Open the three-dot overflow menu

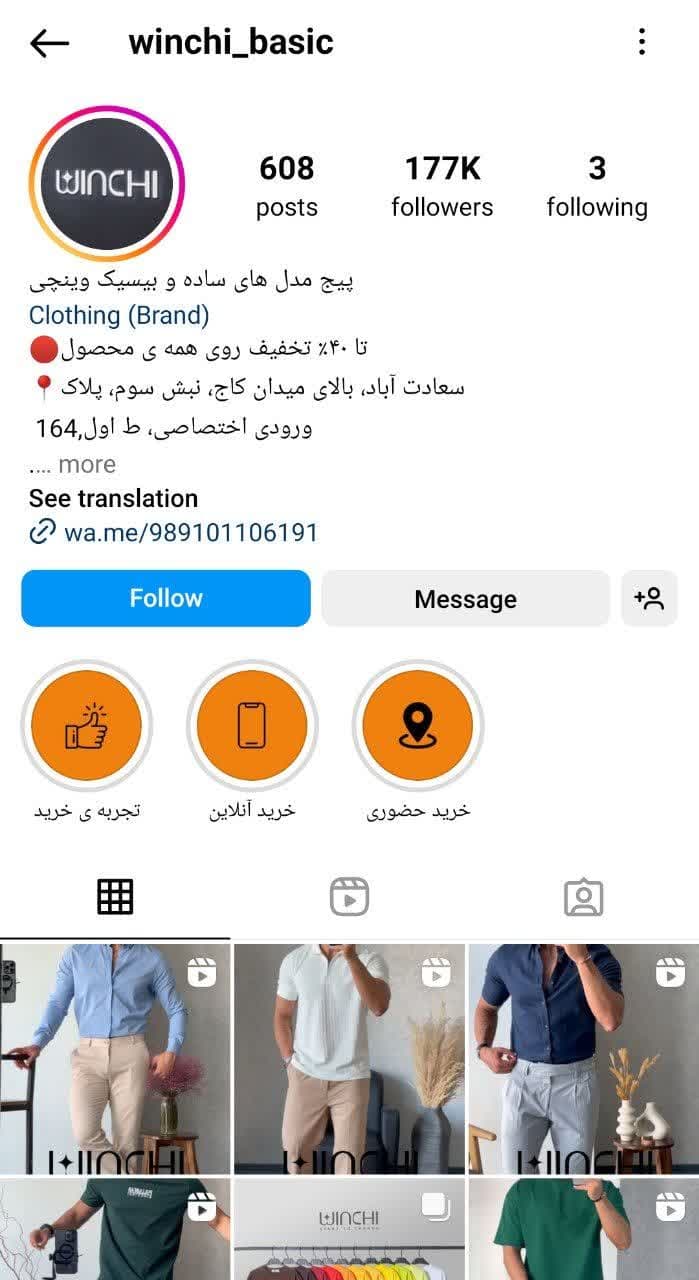point(641,42)
